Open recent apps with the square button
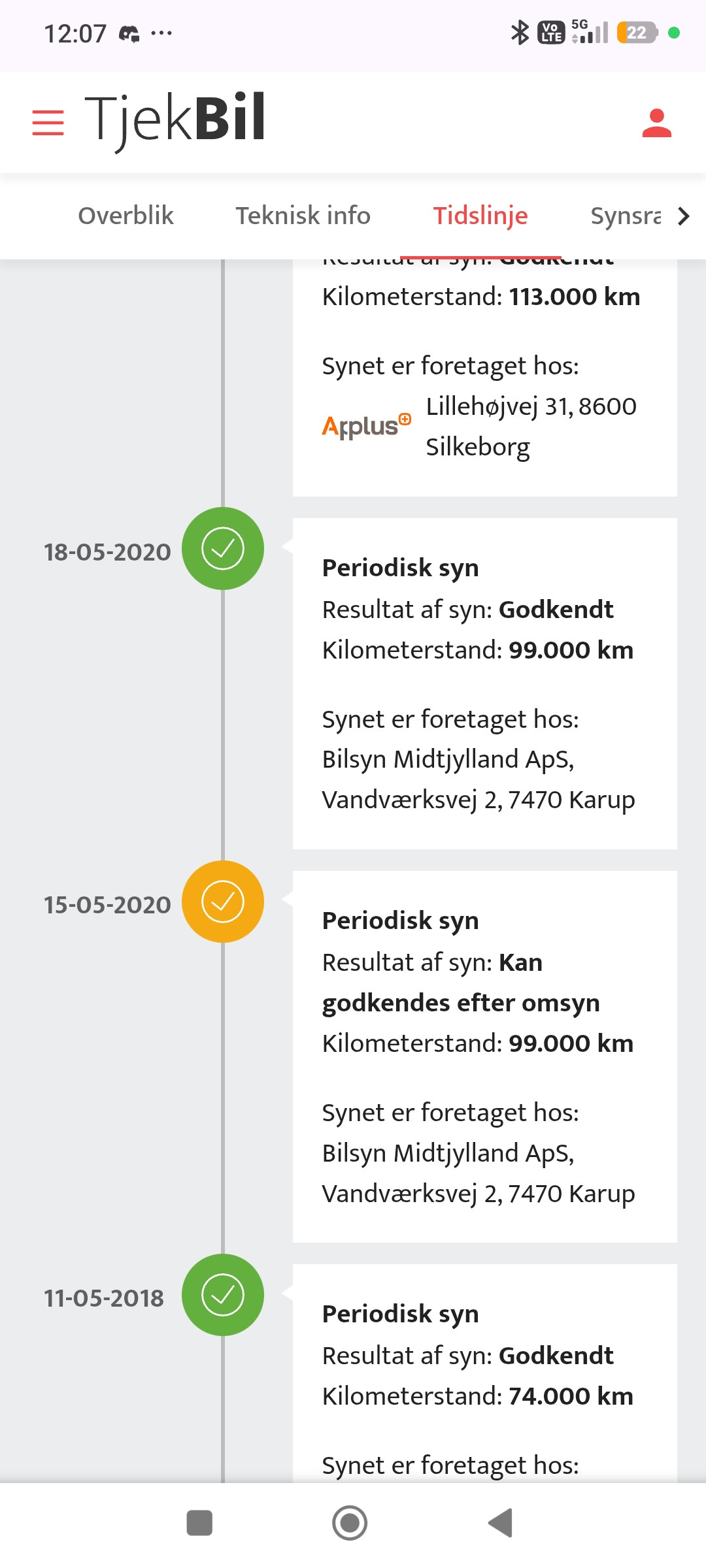 199,1523
